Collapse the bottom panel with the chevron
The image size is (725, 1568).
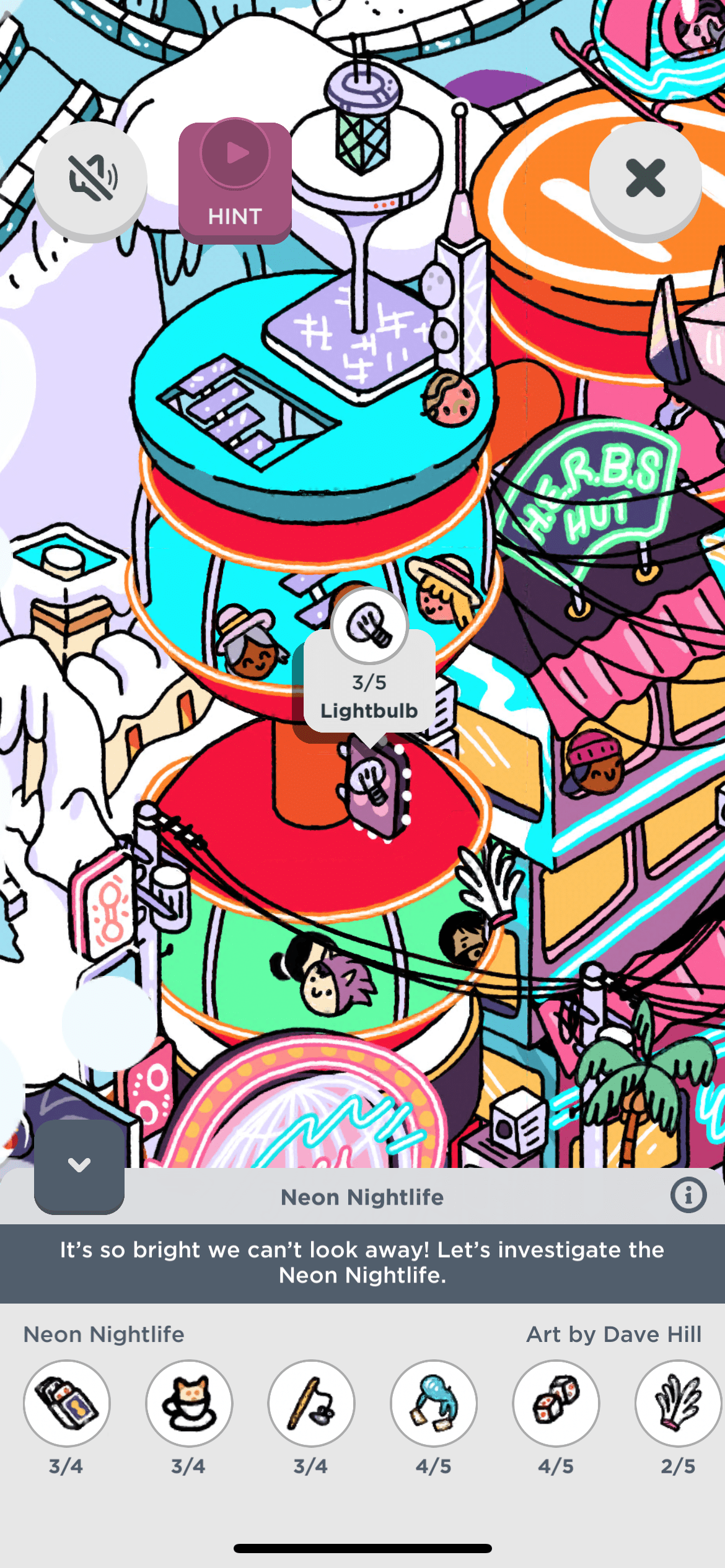(x=79, y=1165)
